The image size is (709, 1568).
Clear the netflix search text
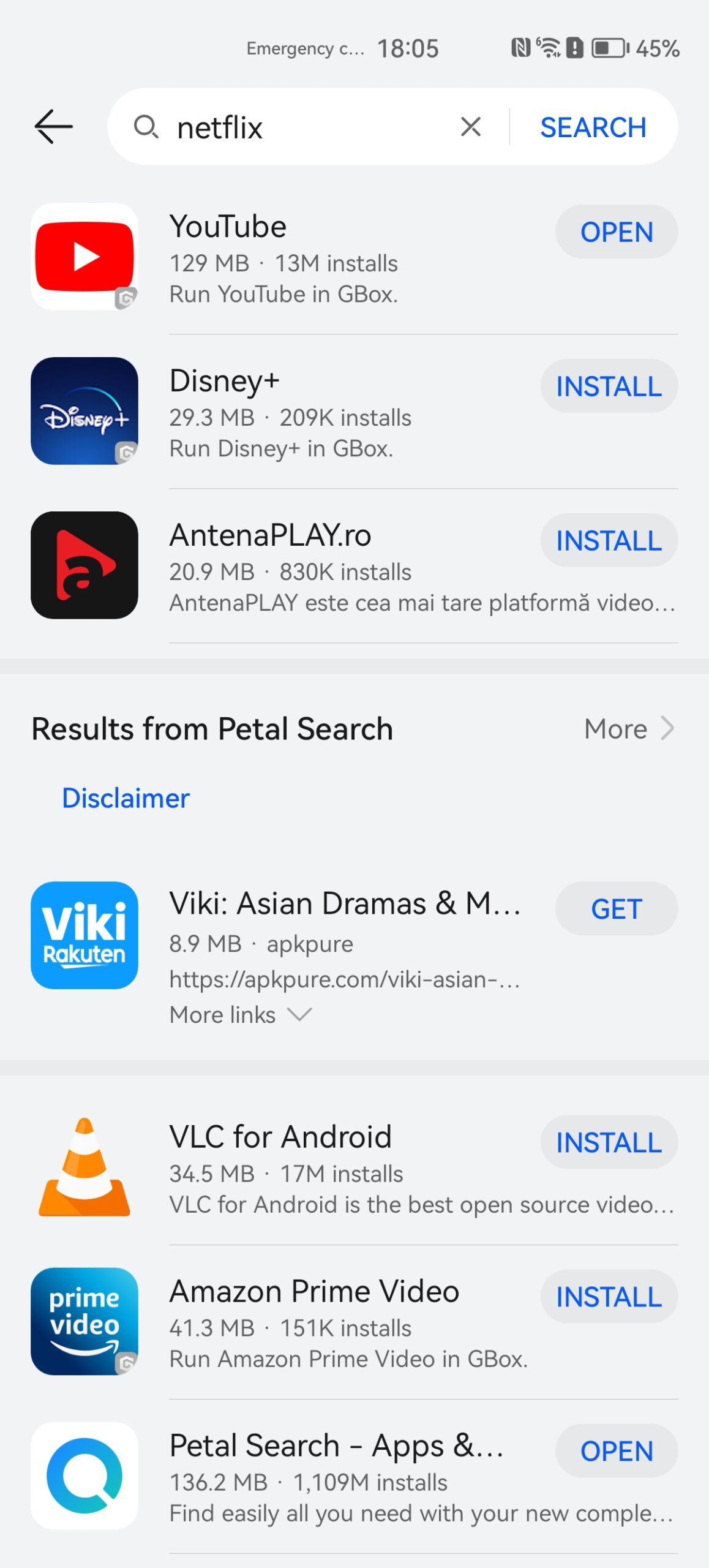(470, 127)
